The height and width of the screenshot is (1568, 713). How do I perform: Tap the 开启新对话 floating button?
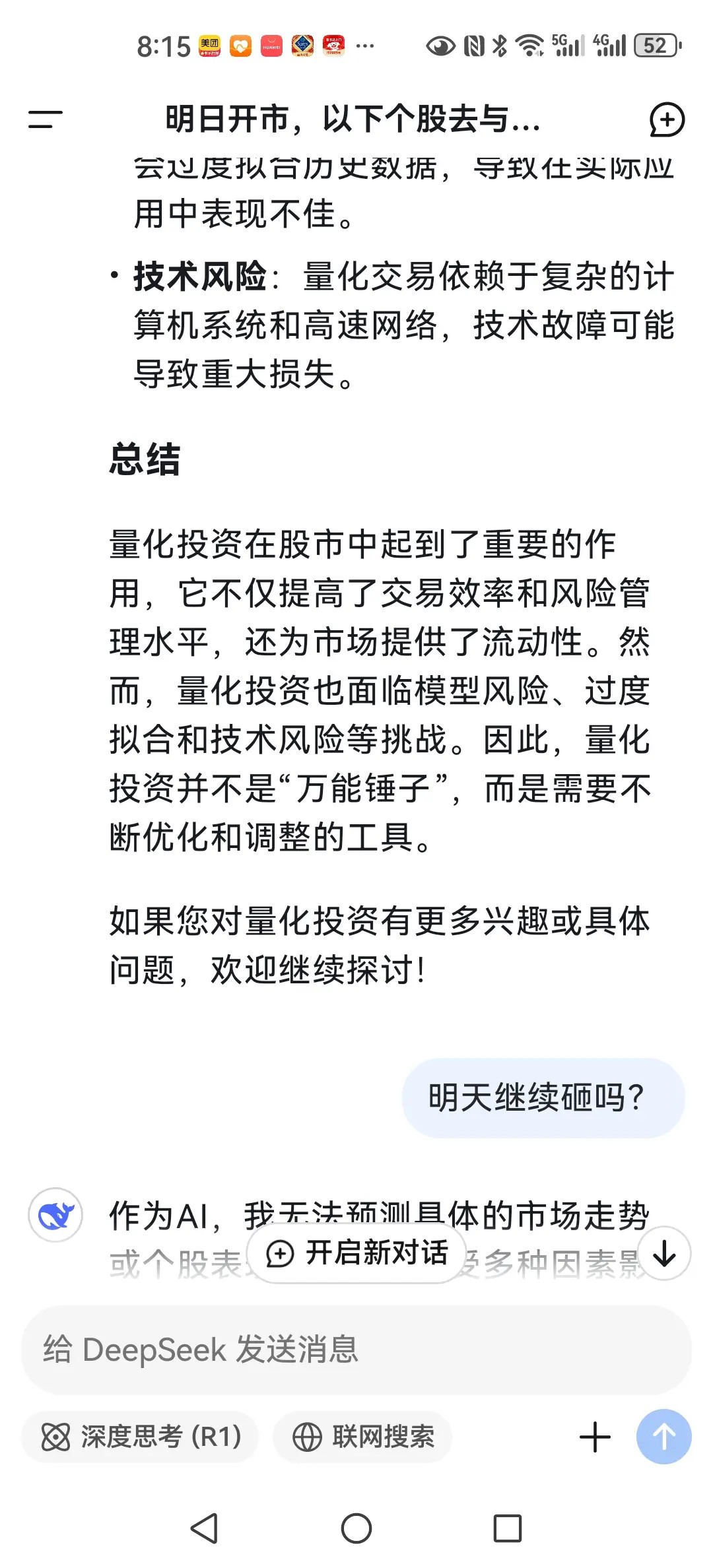pyautogui.click(x=356, y=1253)
